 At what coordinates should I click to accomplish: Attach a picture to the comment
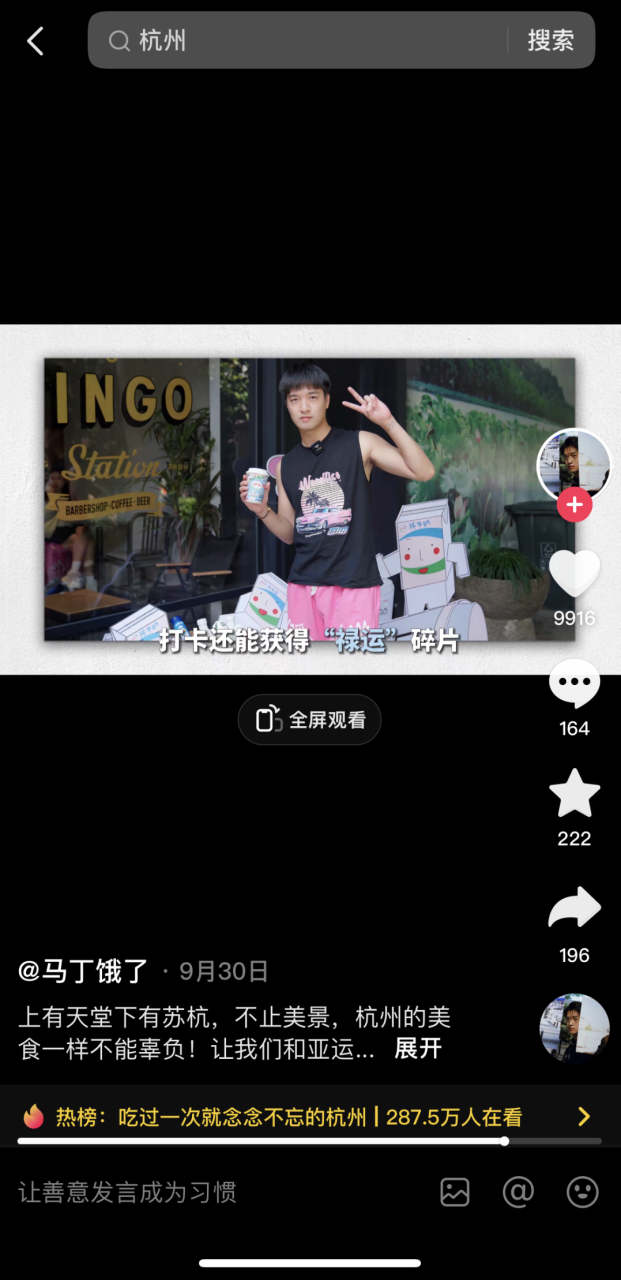point(455,1192)
